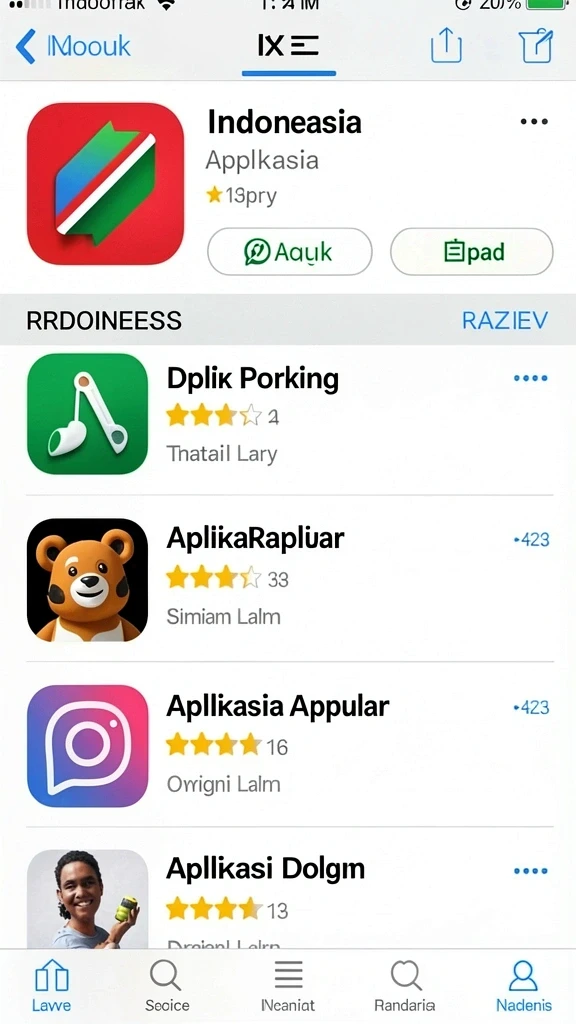Open the AplikaRapliuar app row
Image resolution: width=576 pixels, height=1024 pixels.
289,580
